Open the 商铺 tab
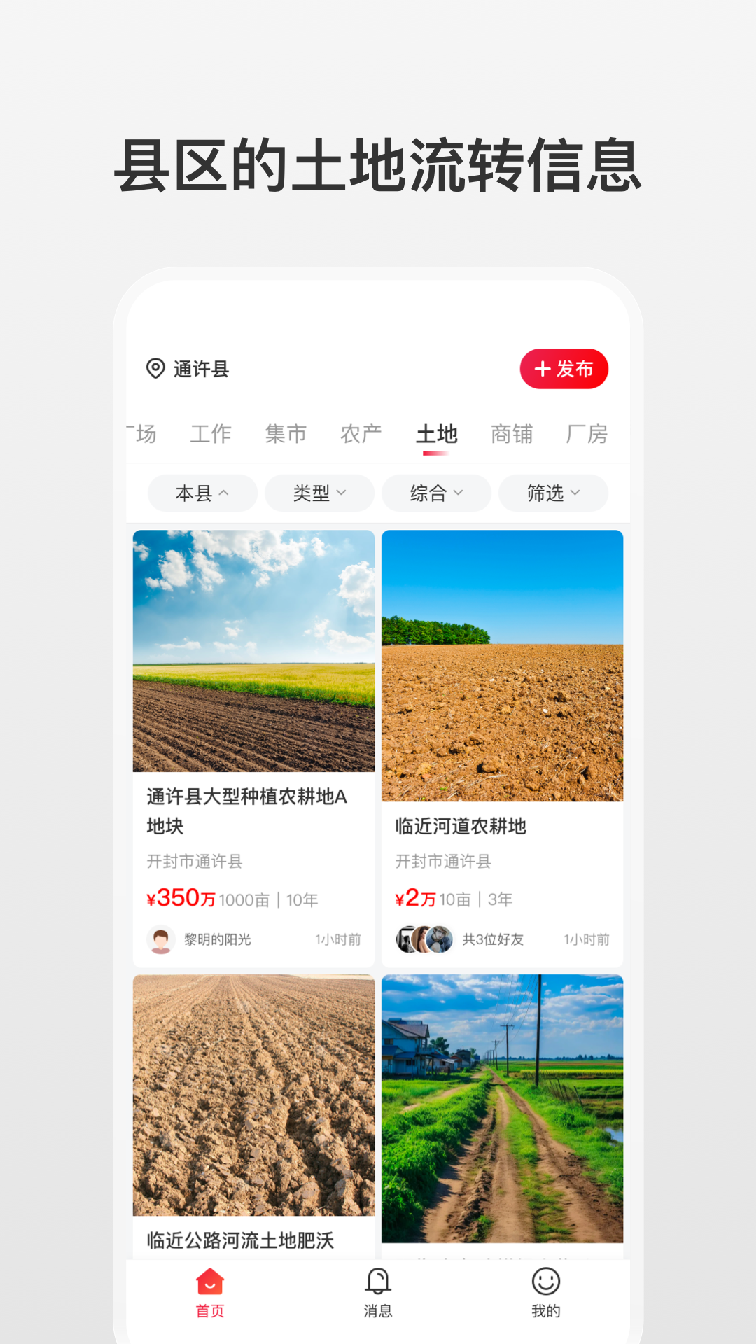756x1344 pixels. point(512,433)
